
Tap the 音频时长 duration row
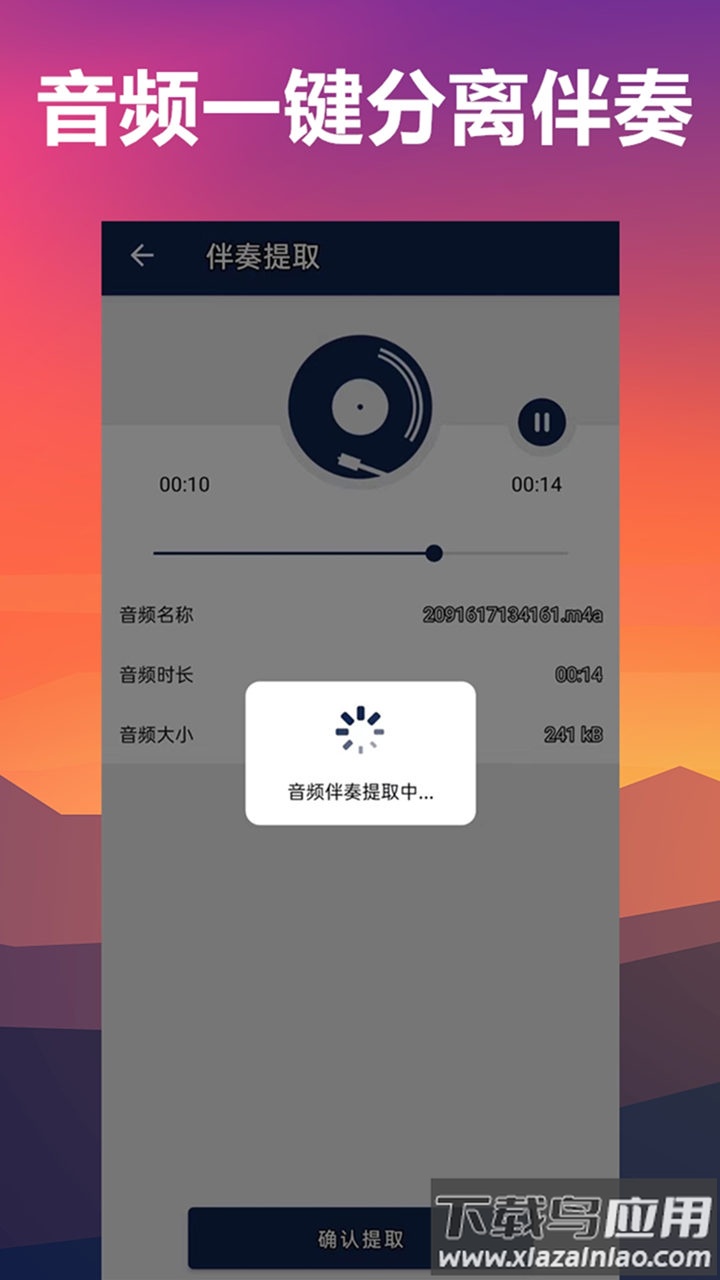click(x=155, y=673)
